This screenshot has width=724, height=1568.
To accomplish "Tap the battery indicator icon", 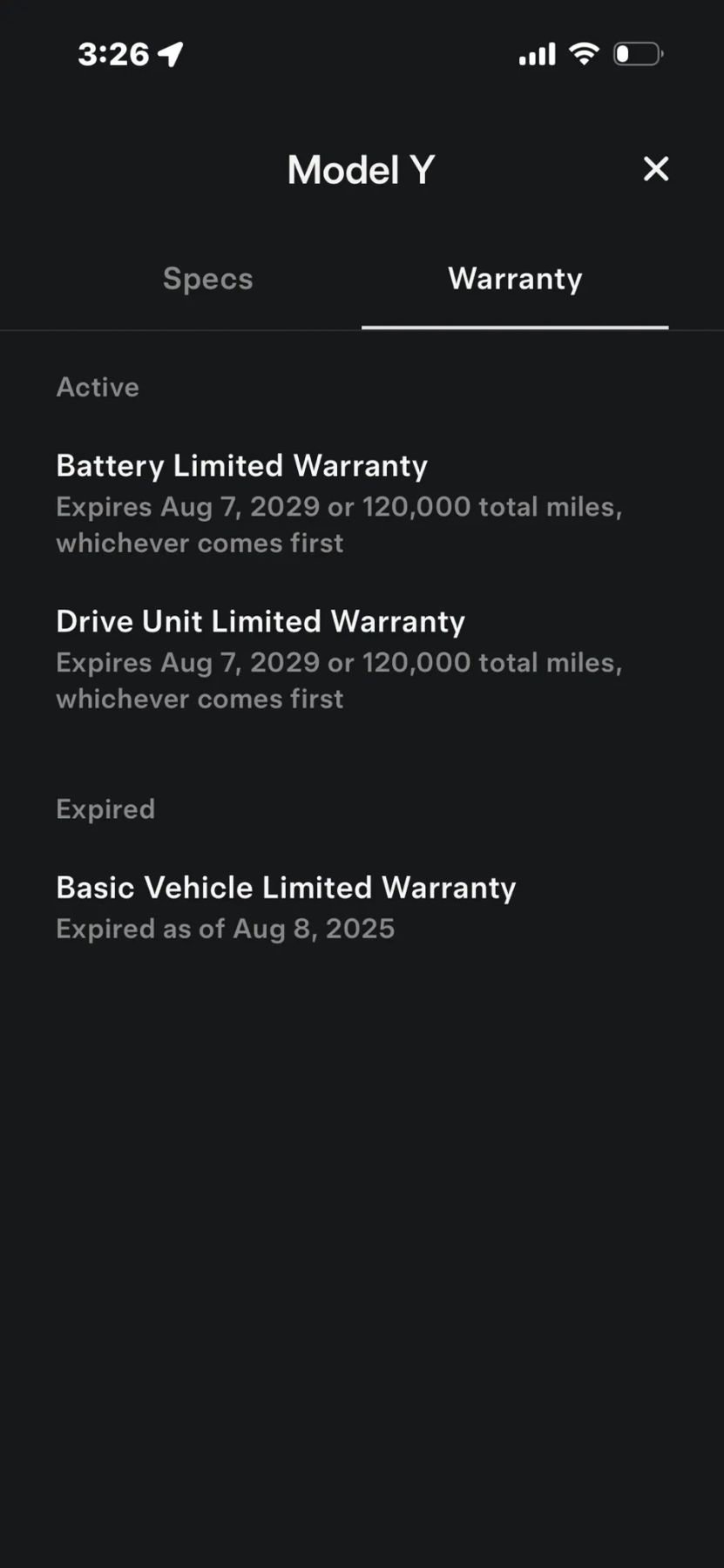I will coord(637,54).
